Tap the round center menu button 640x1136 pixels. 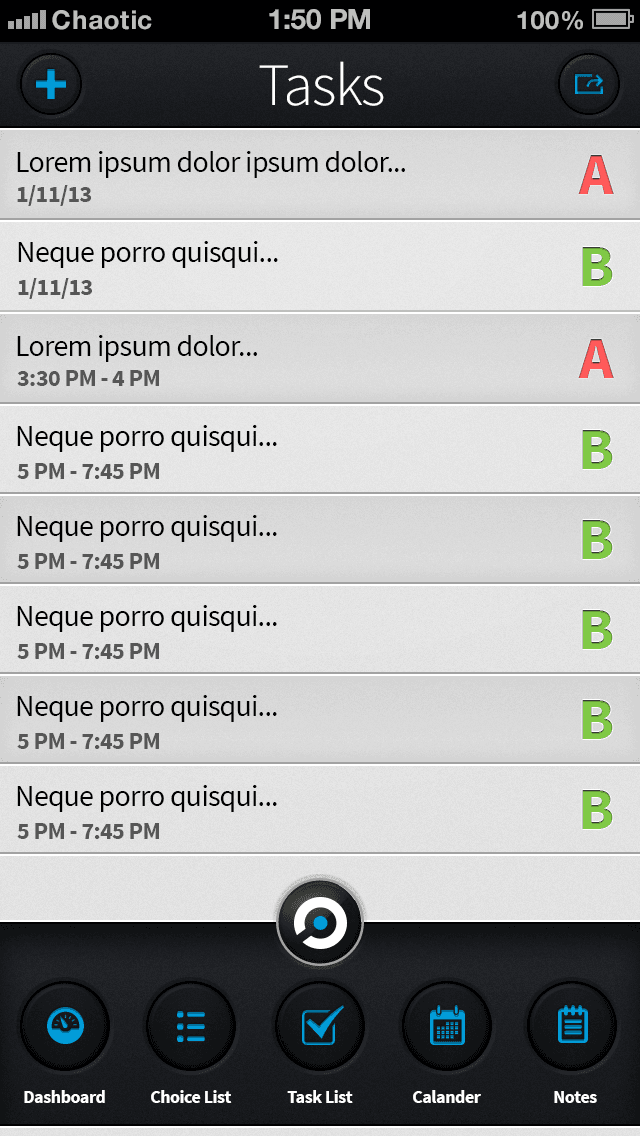[320, 922]
